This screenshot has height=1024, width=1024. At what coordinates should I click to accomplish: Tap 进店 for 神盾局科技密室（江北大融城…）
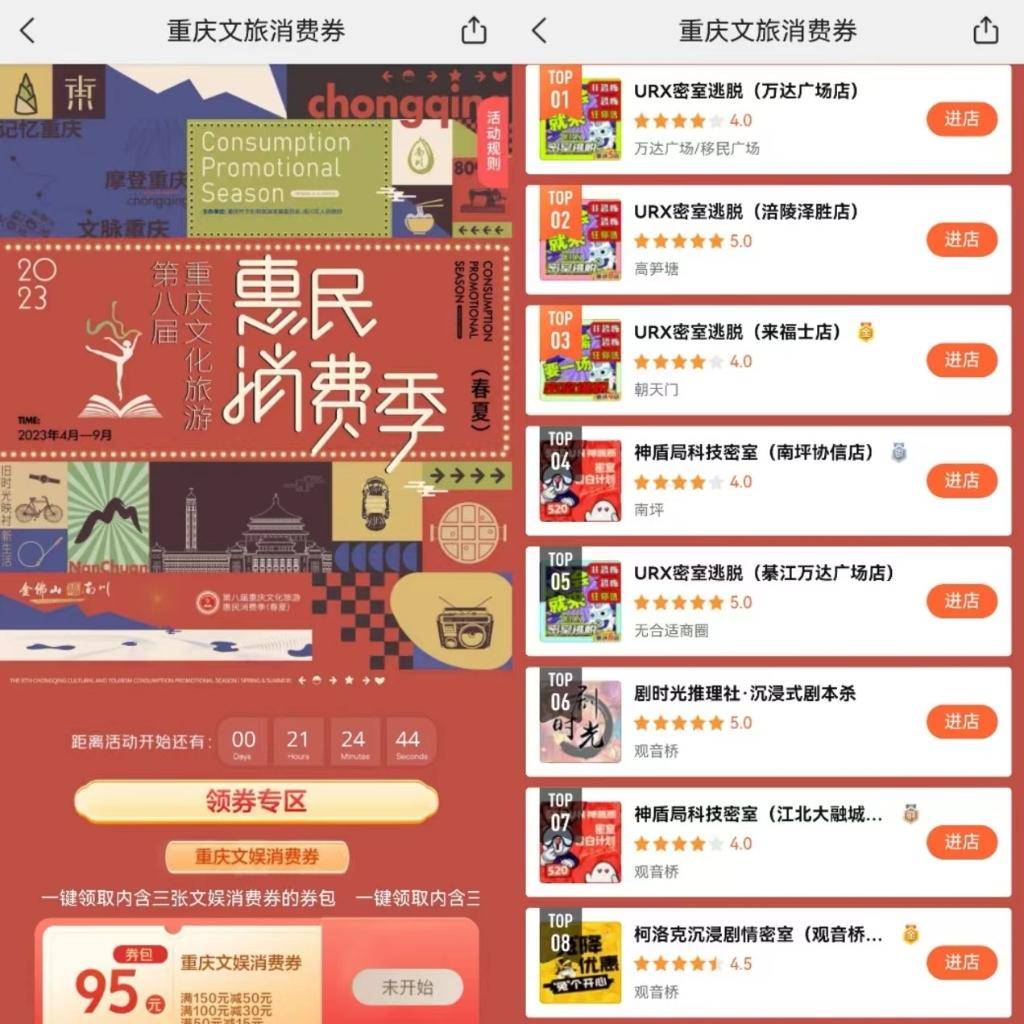pos(961,842)
